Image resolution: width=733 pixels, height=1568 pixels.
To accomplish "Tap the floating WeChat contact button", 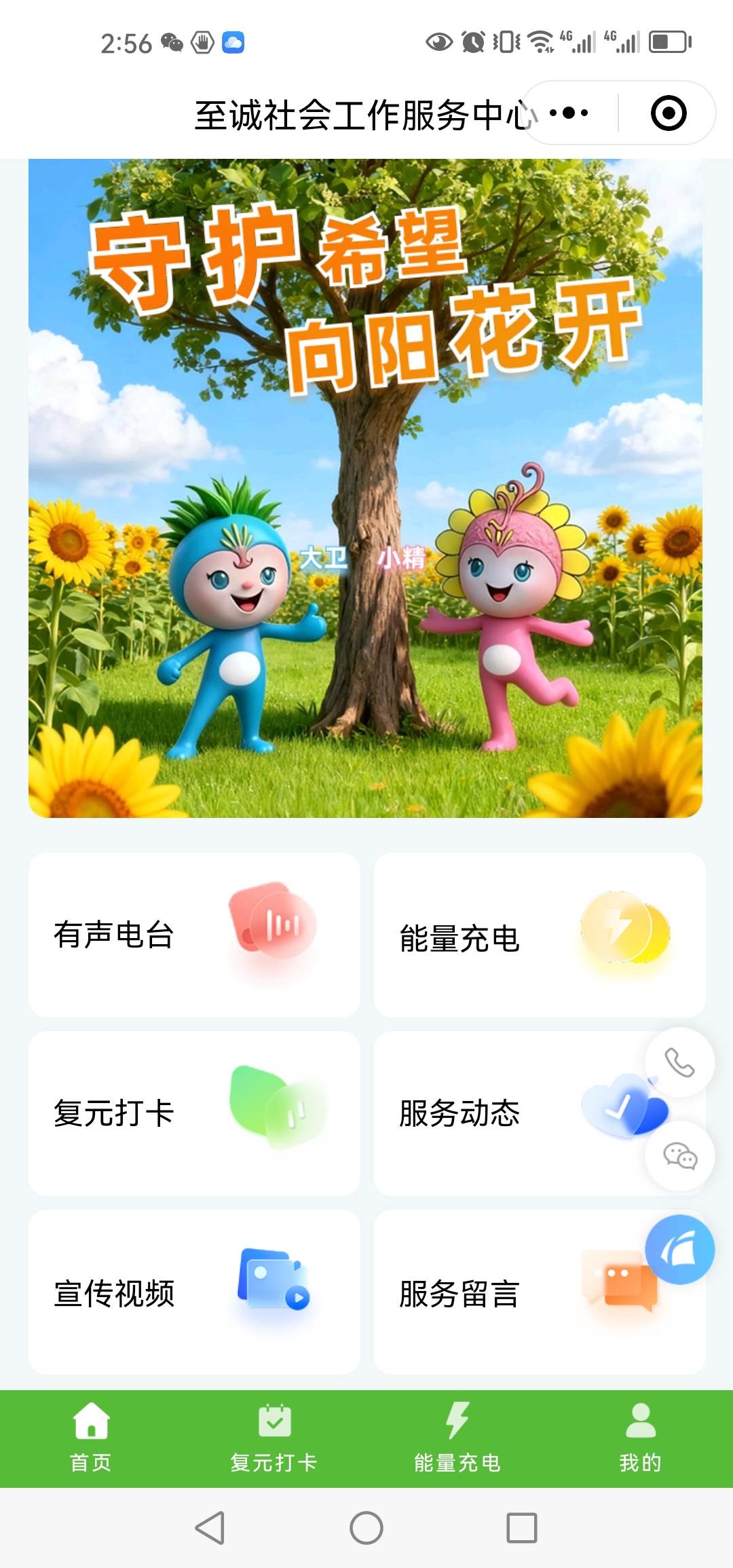I will point(679,1155).
